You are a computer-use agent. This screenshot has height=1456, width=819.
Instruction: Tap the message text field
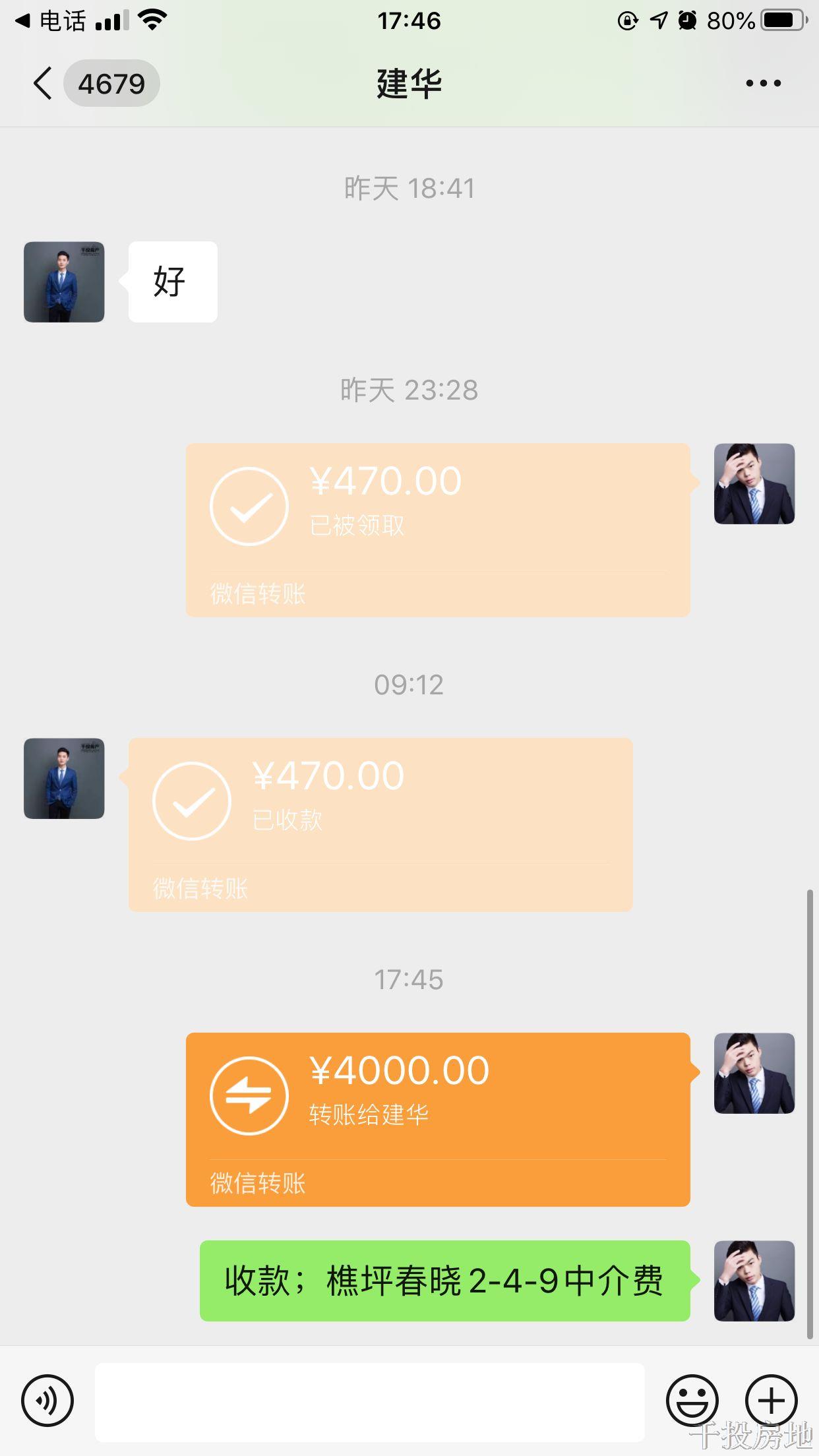point(369,1402)
